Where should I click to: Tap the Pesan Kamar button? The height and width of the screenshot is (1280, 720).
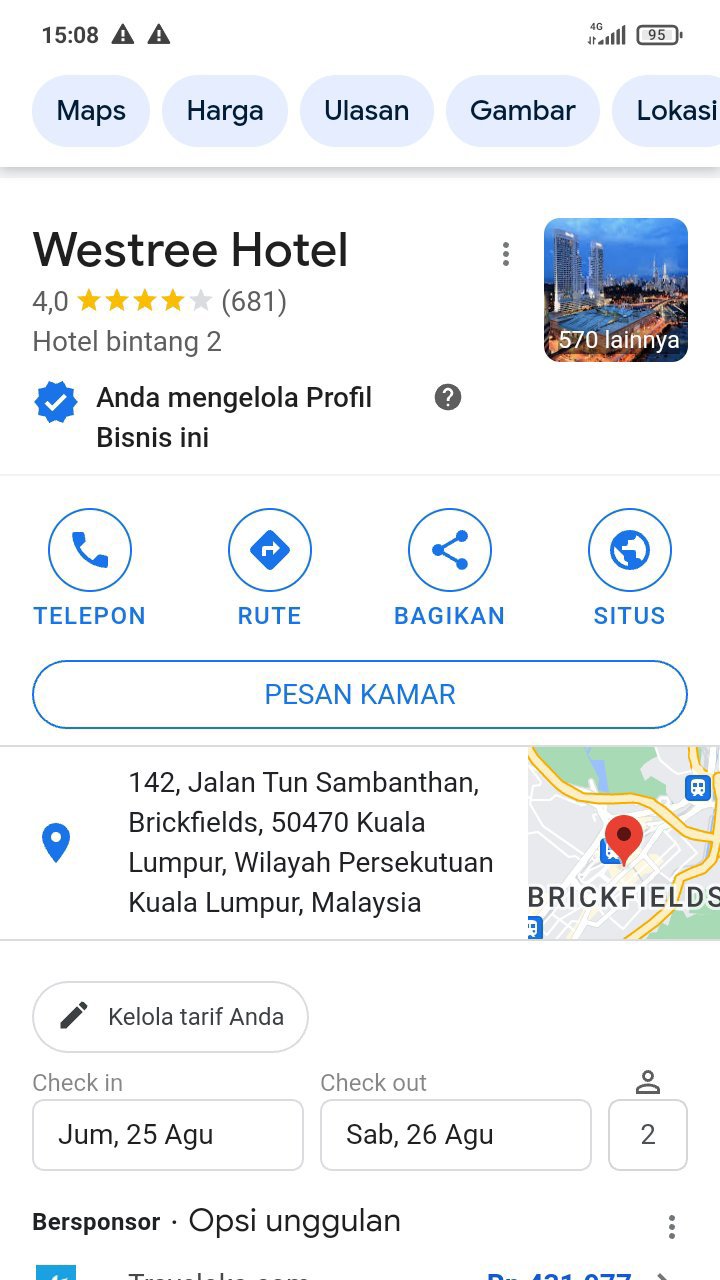pyautogui.click(x=360, y=694)
